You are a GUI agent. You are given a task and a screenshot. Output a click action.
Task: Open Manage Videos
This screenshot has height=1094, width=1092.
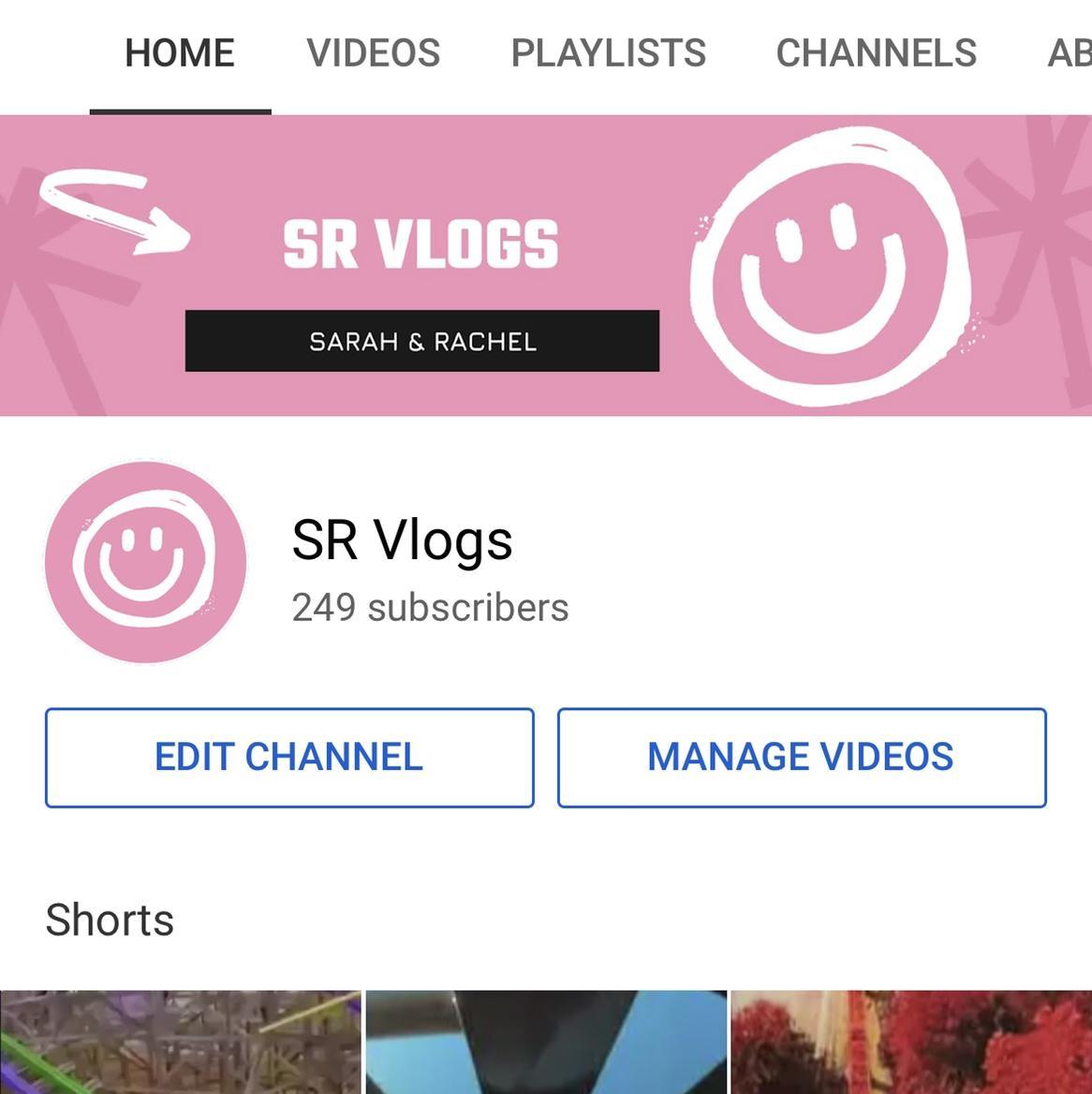click(x=802, y=757)
